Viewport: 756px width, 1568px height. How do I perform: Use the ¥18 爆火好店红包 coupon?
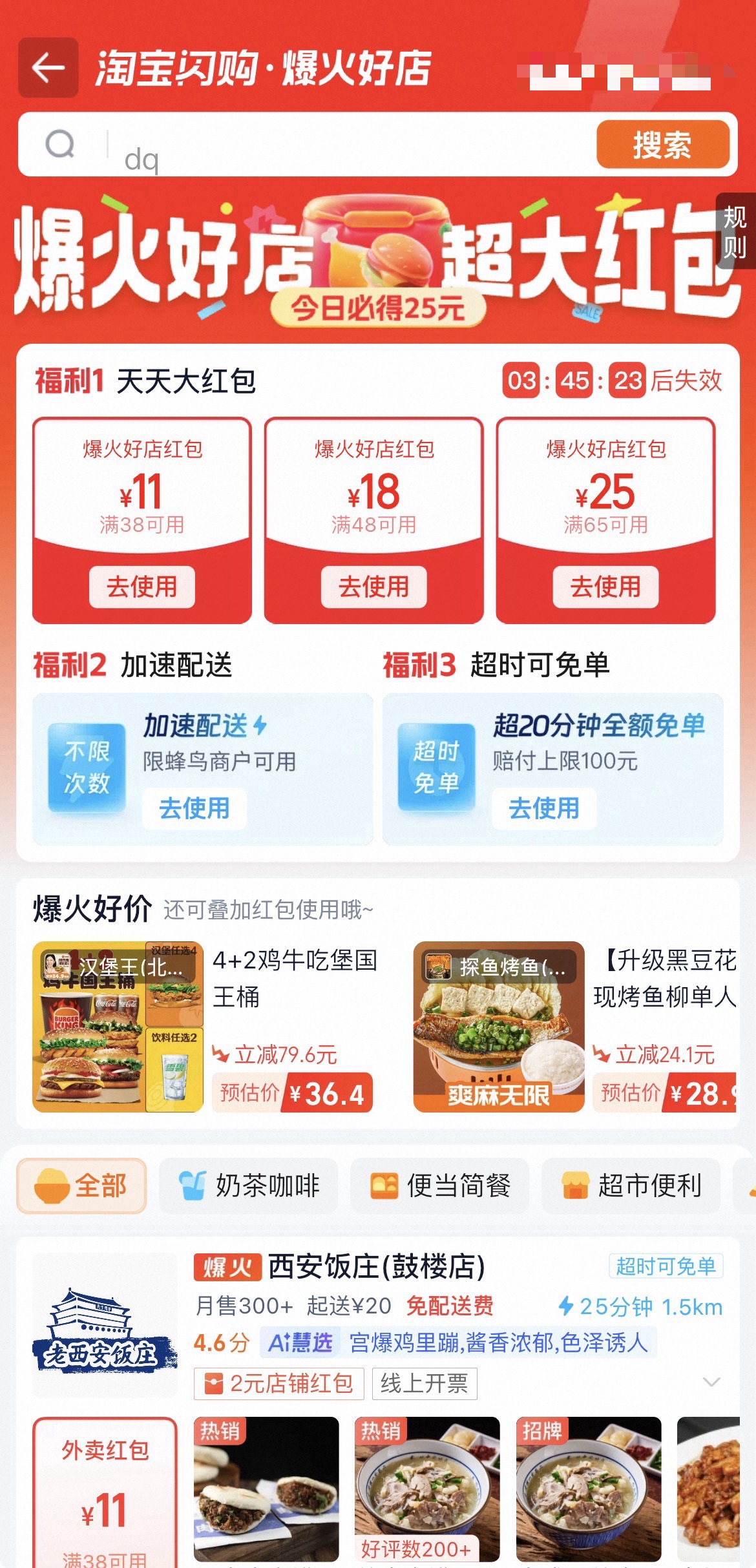tap(373, 587)
